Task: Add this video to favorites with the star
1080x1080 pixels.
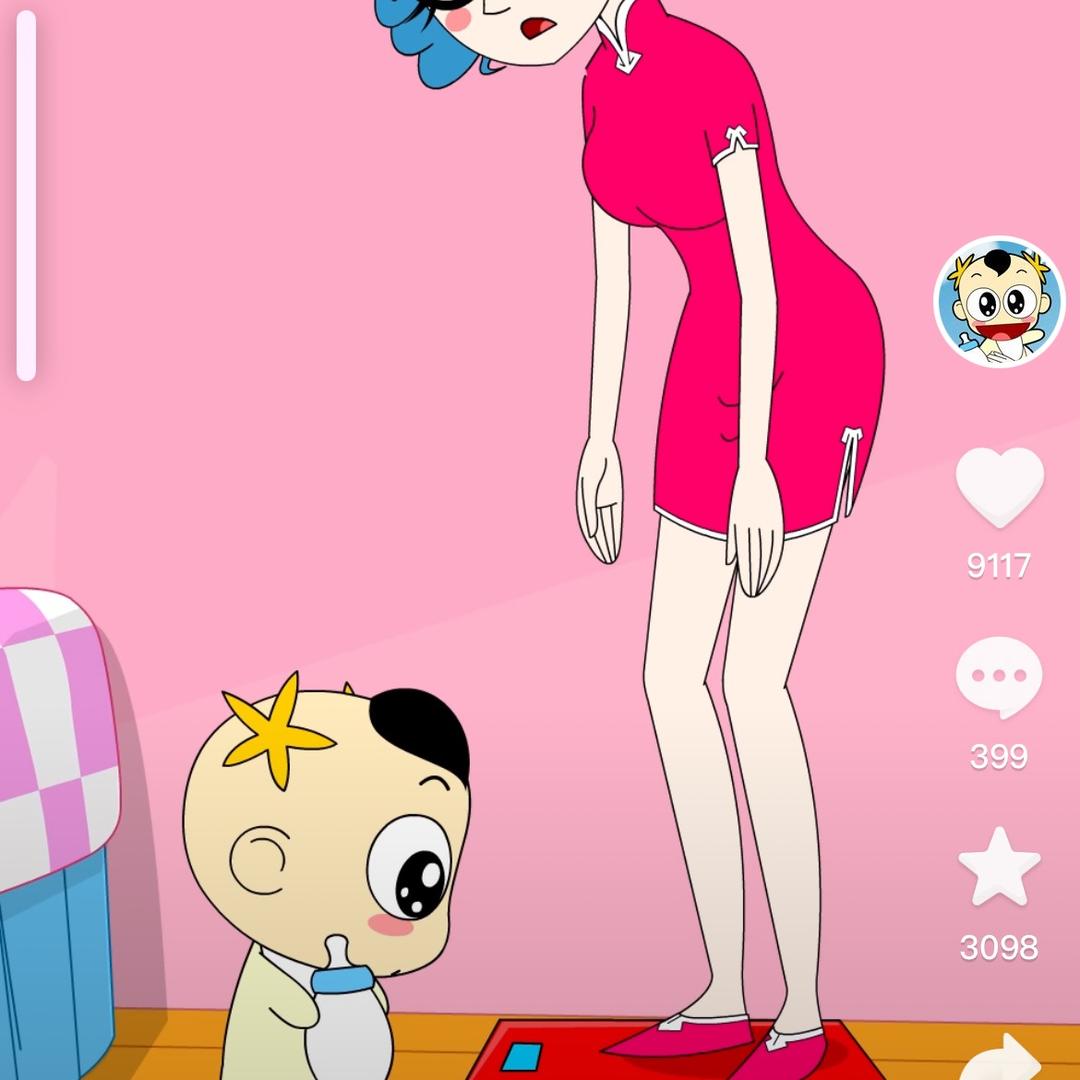Action: (999, 867)
